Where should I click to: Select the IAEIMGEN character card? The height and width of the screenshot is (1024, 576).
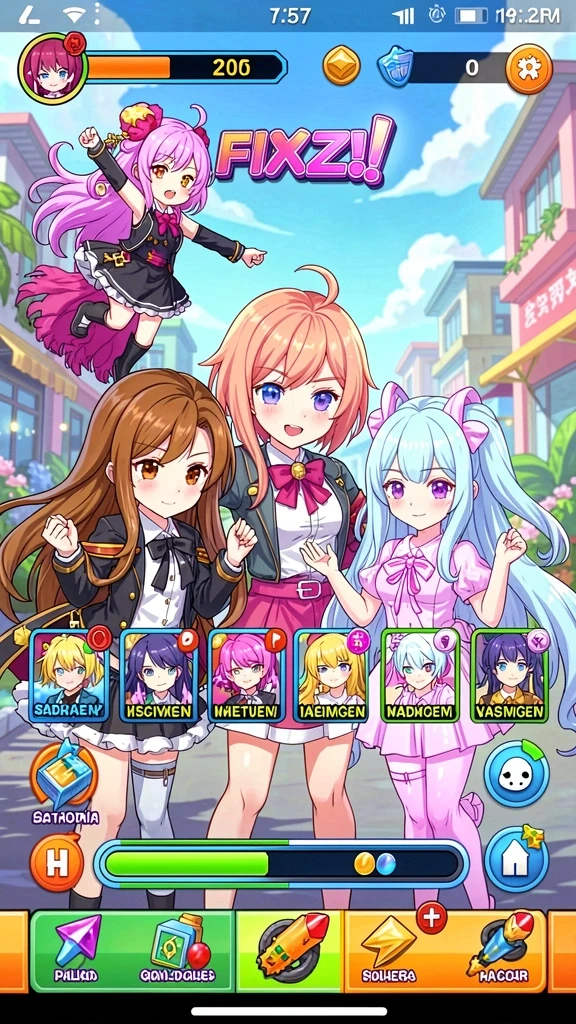point(332,675)
